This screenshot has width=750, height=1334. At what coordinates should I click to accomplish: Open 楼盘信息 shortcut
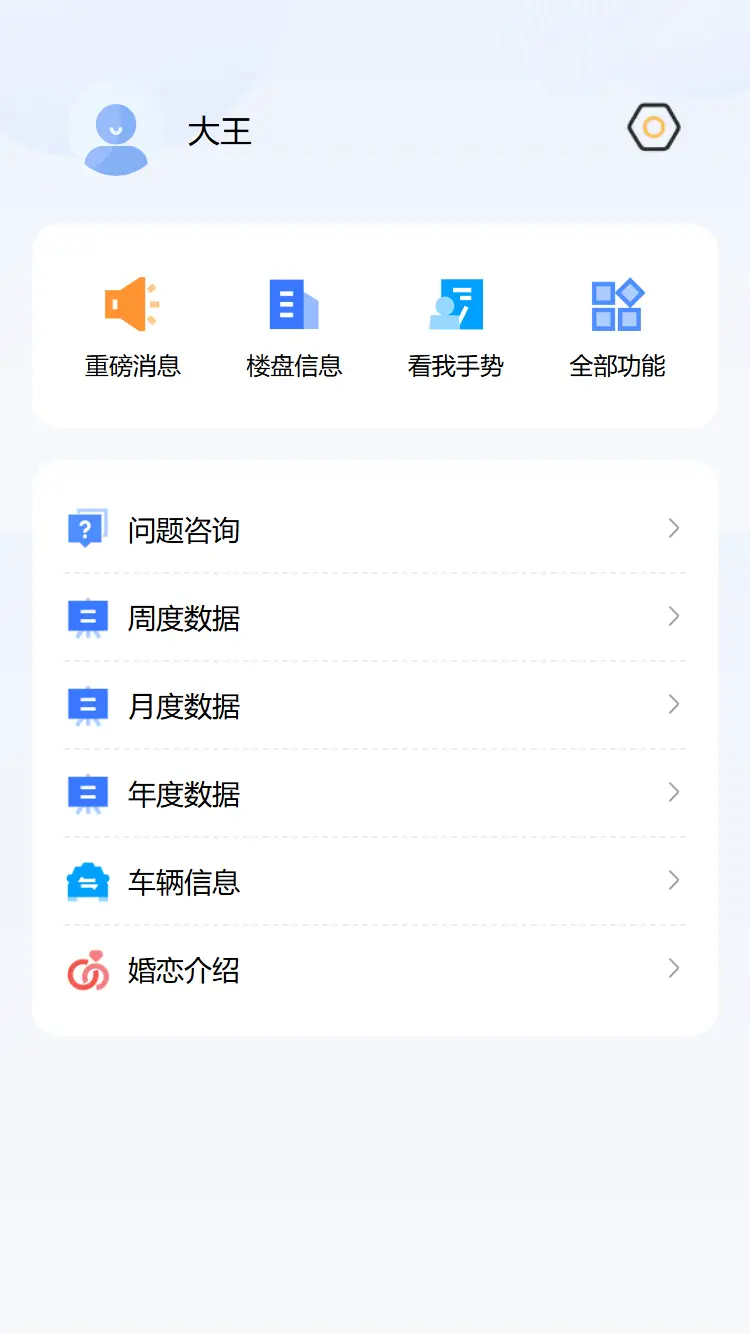294,328
